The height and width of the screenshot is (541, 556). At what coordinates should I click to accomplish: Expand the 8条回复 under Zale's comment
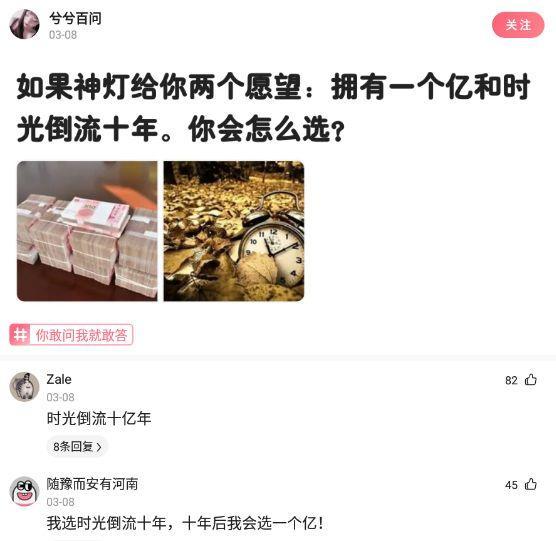coord(77,447)
